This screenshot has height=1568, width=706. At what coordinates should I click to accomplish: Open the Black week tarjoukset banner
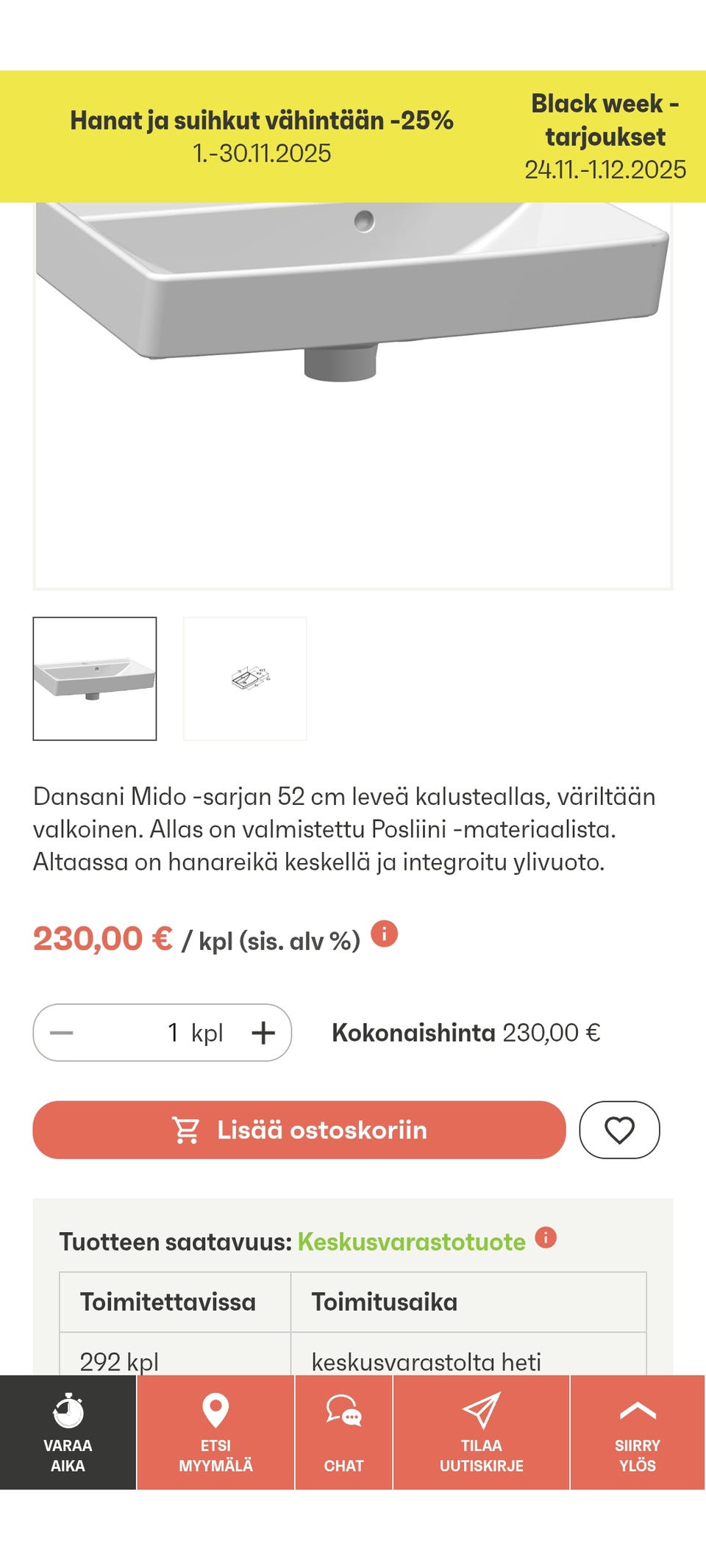point(605,135)
